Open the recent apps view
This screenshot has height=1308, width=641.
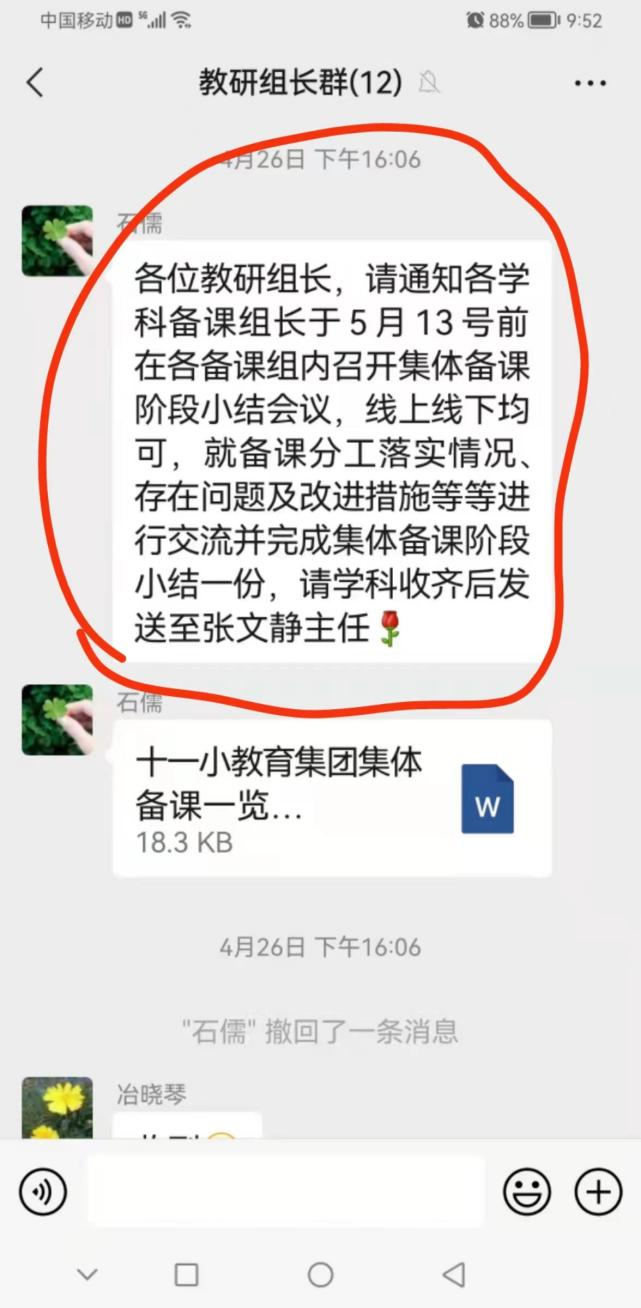tap(186, 1274)
